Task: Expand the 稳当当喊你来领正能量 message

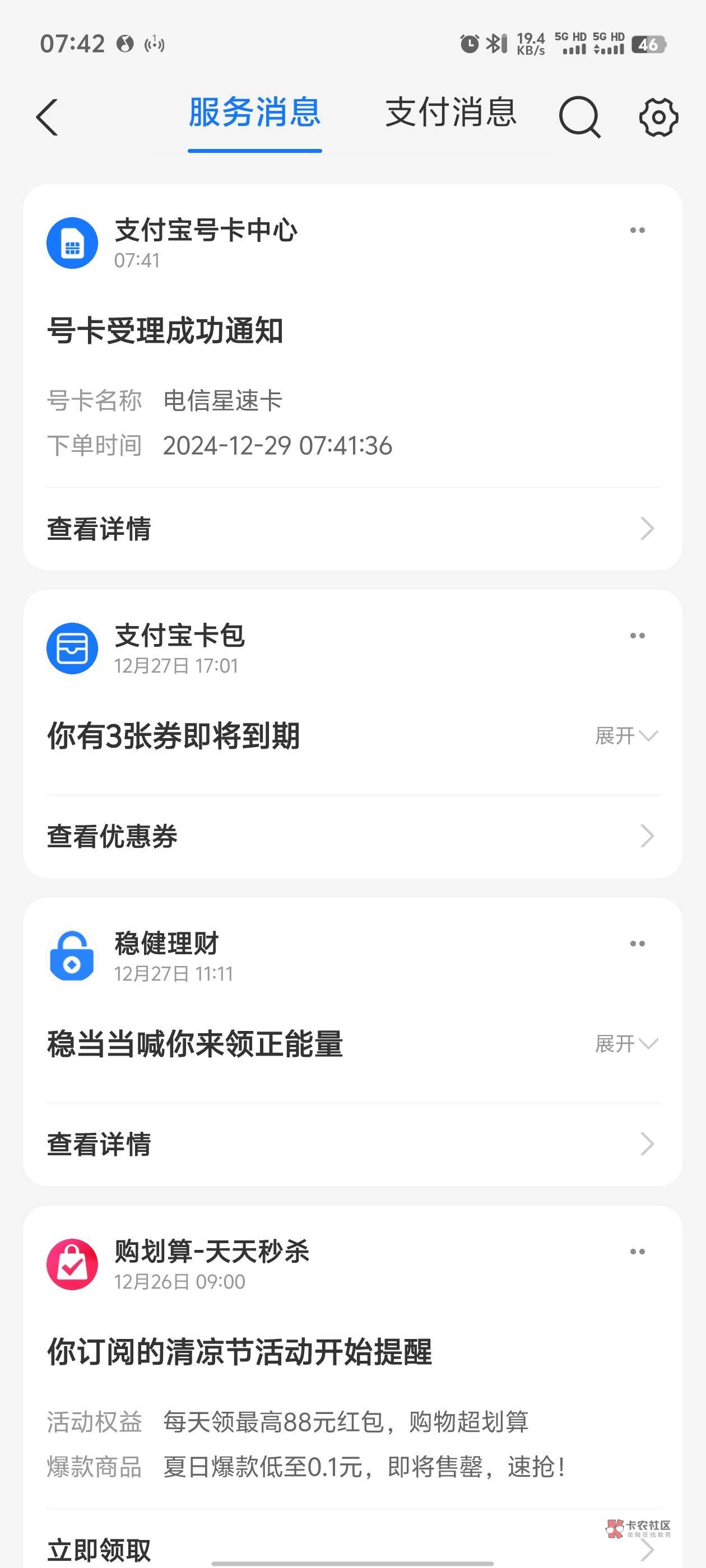Action: [x=625, y=1044]
